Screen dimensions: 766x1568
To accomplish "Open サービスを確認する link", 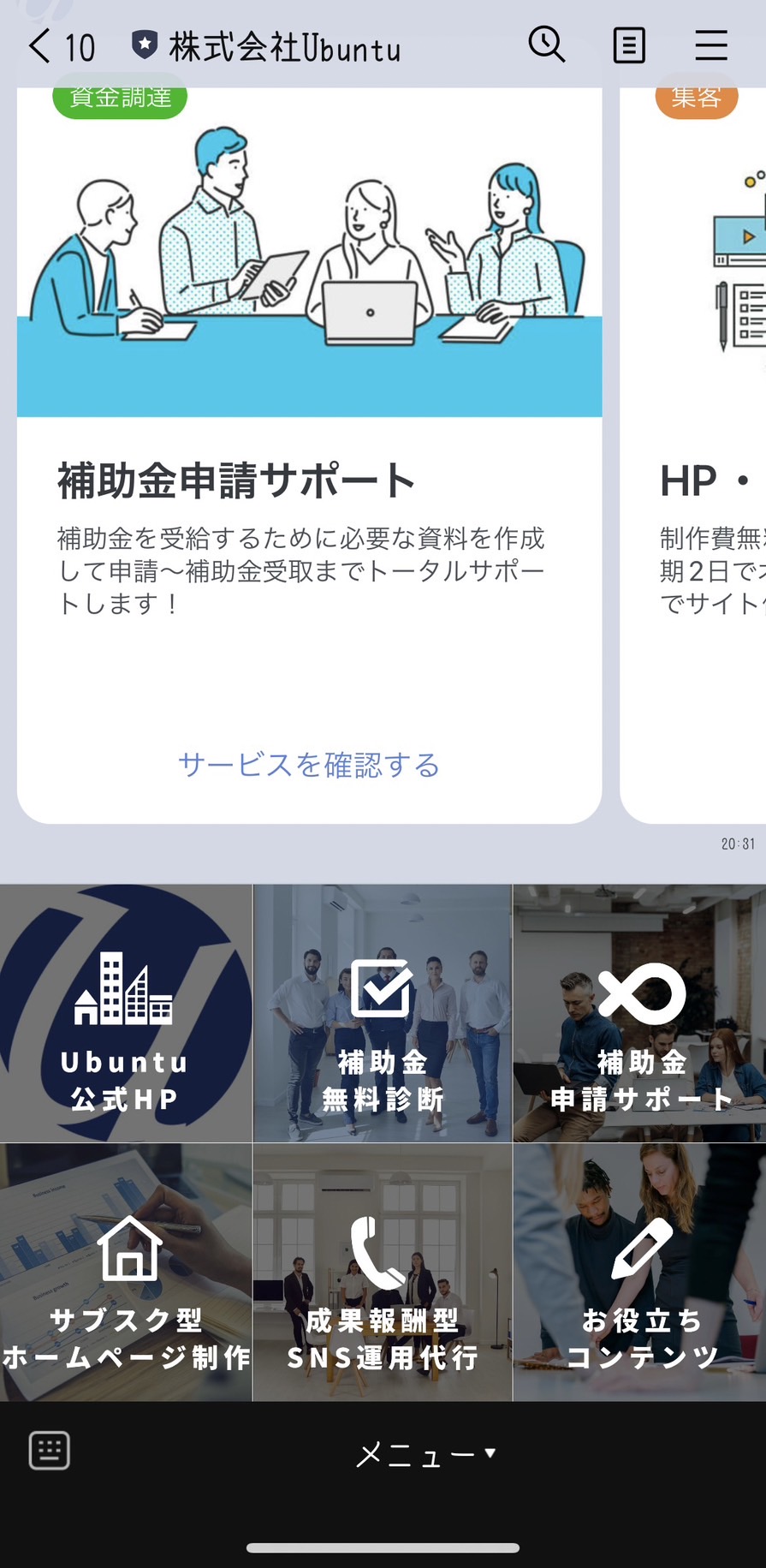I will tap(308, 766).
